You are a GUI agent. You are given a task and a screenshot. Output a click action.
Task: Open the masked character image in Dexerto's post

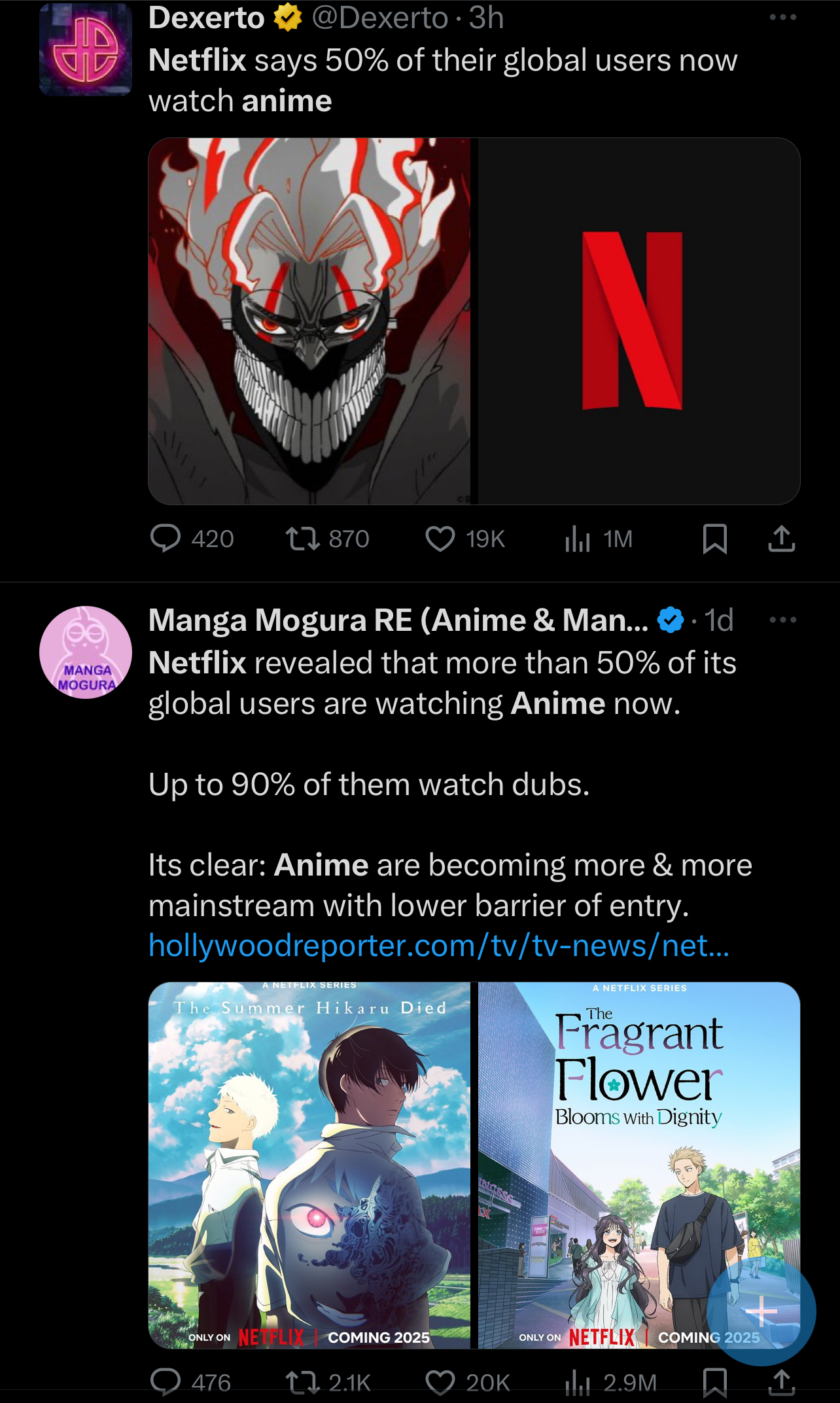(x=309, y=321)
